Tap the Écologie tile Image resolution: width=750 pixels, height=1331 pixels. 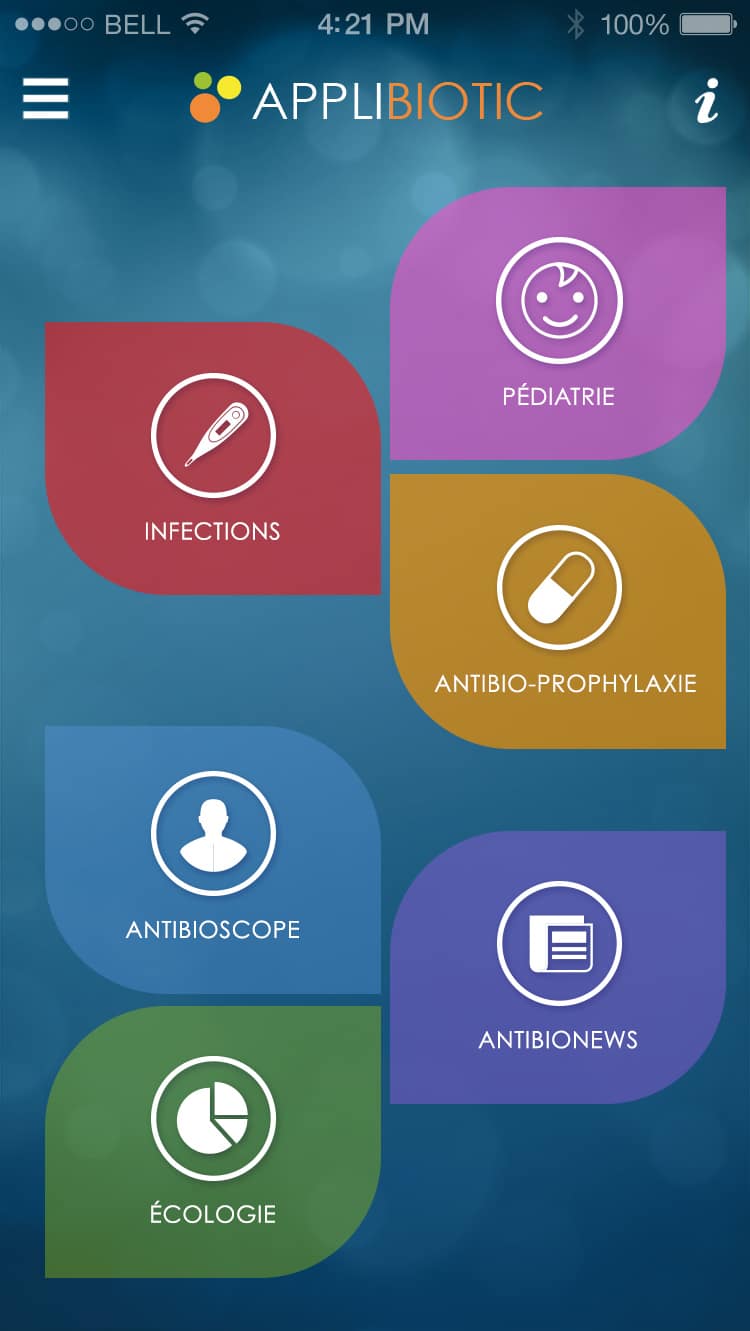[x=213, y=1142]
